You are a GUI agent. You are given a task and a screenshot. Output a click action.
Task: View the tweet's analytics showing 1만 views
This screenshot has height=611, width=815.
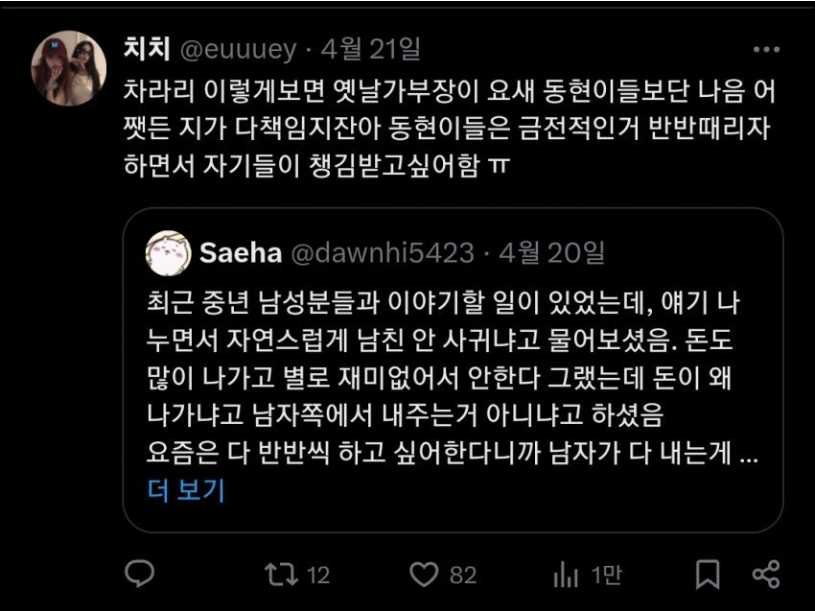[567, 574]
